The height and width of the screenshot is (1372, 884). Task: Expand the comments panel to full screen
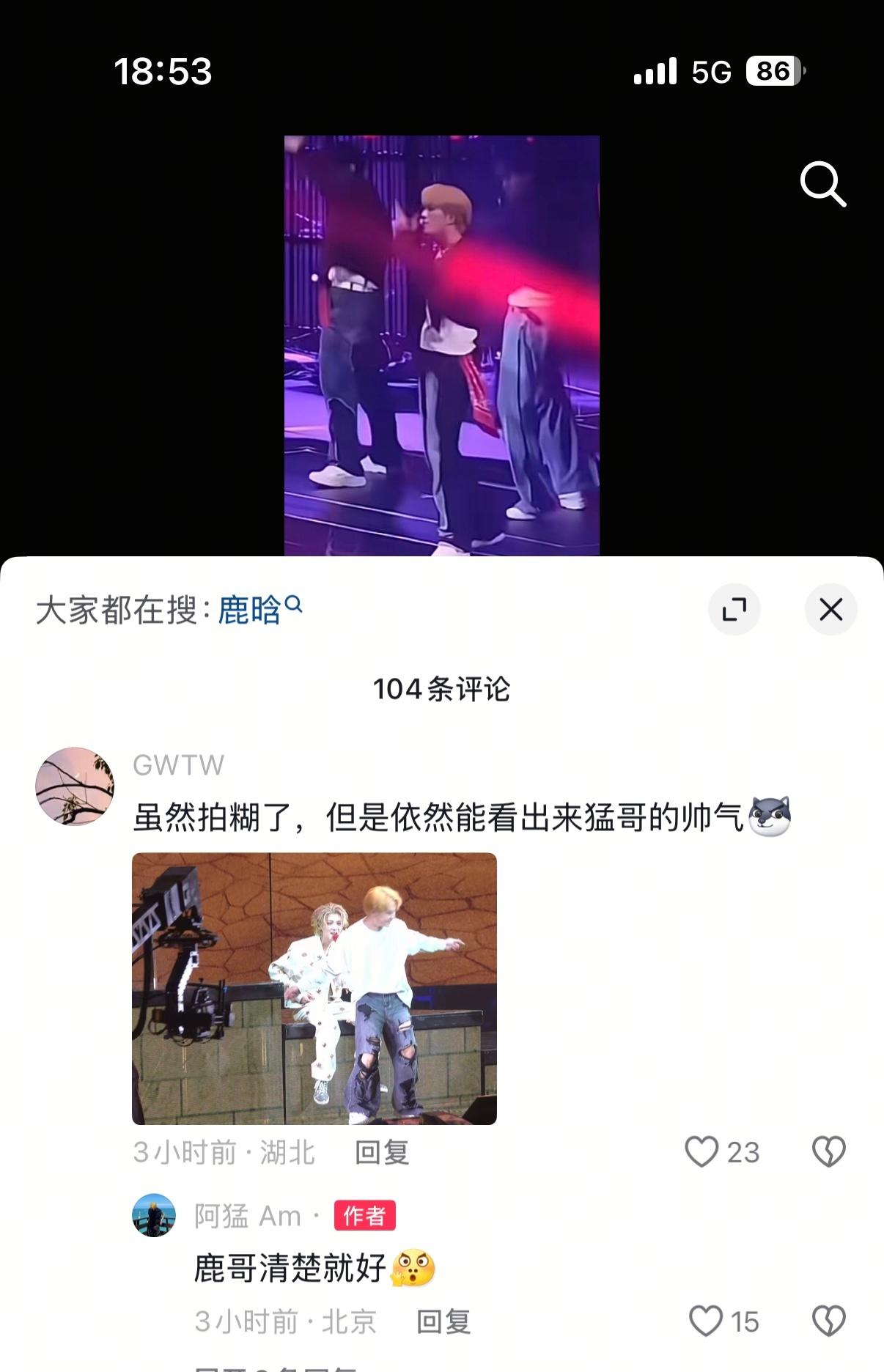click(x=734, y=609)
